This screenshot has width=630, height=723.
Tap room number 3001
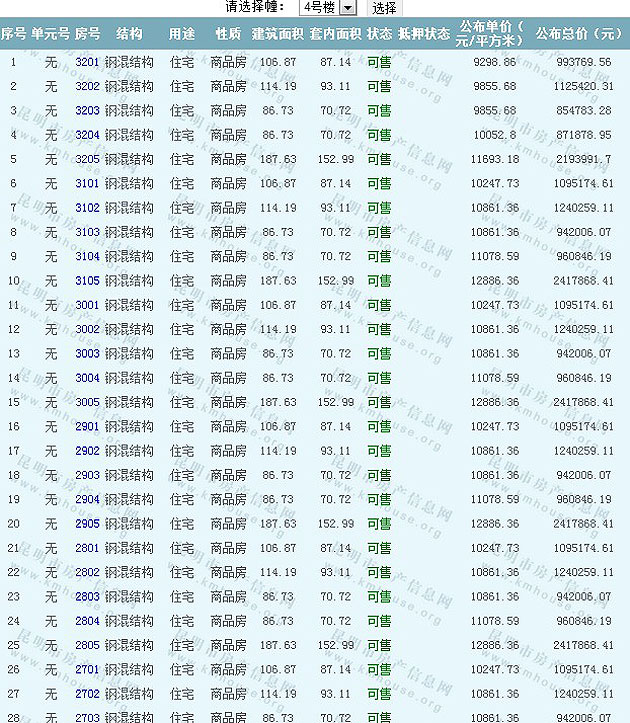tap(88, 305)
